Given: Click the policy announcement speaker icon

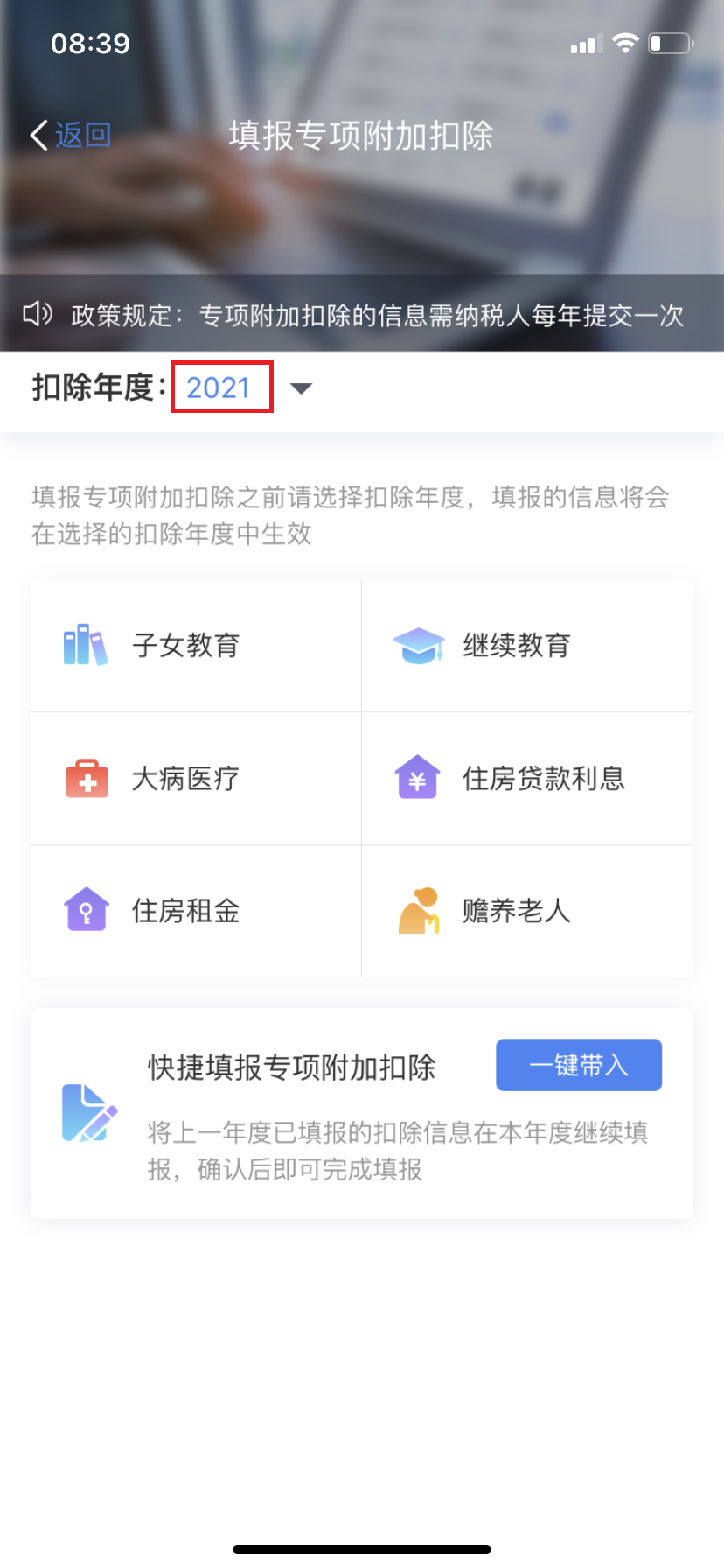Looking at the screenshot, I should pyautogui.click(x=37, y=316).
